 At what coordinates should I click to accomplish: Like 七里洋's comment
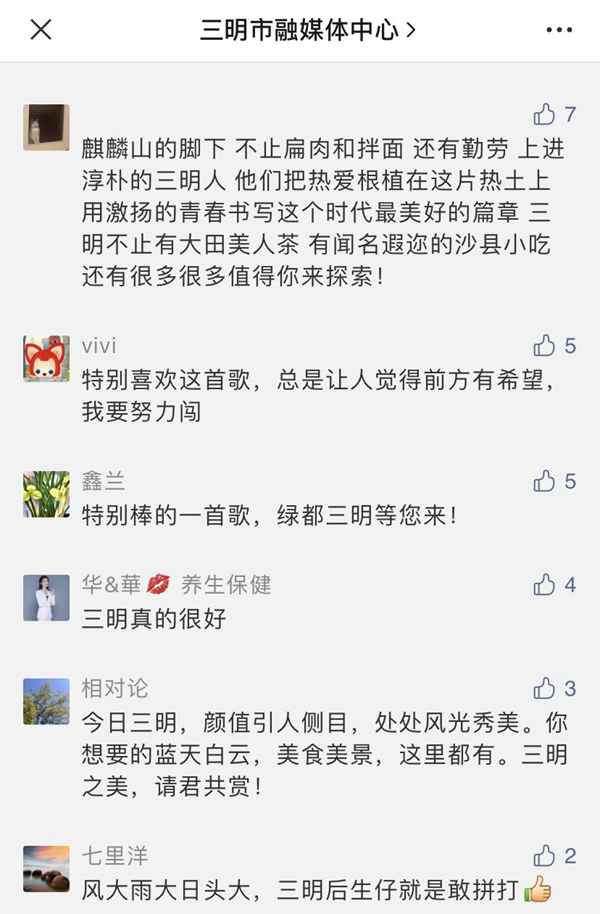click(x=545, y=855)
